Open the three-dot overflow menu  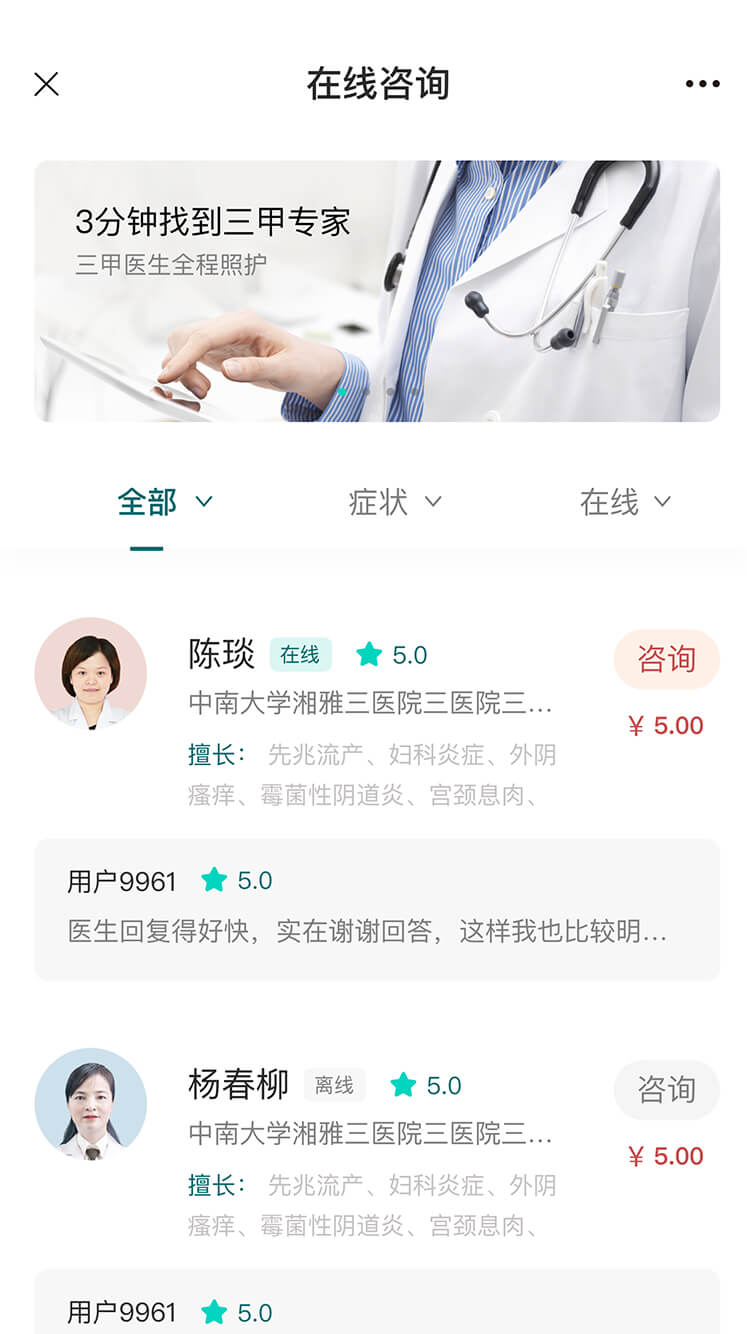click(702, 84)
